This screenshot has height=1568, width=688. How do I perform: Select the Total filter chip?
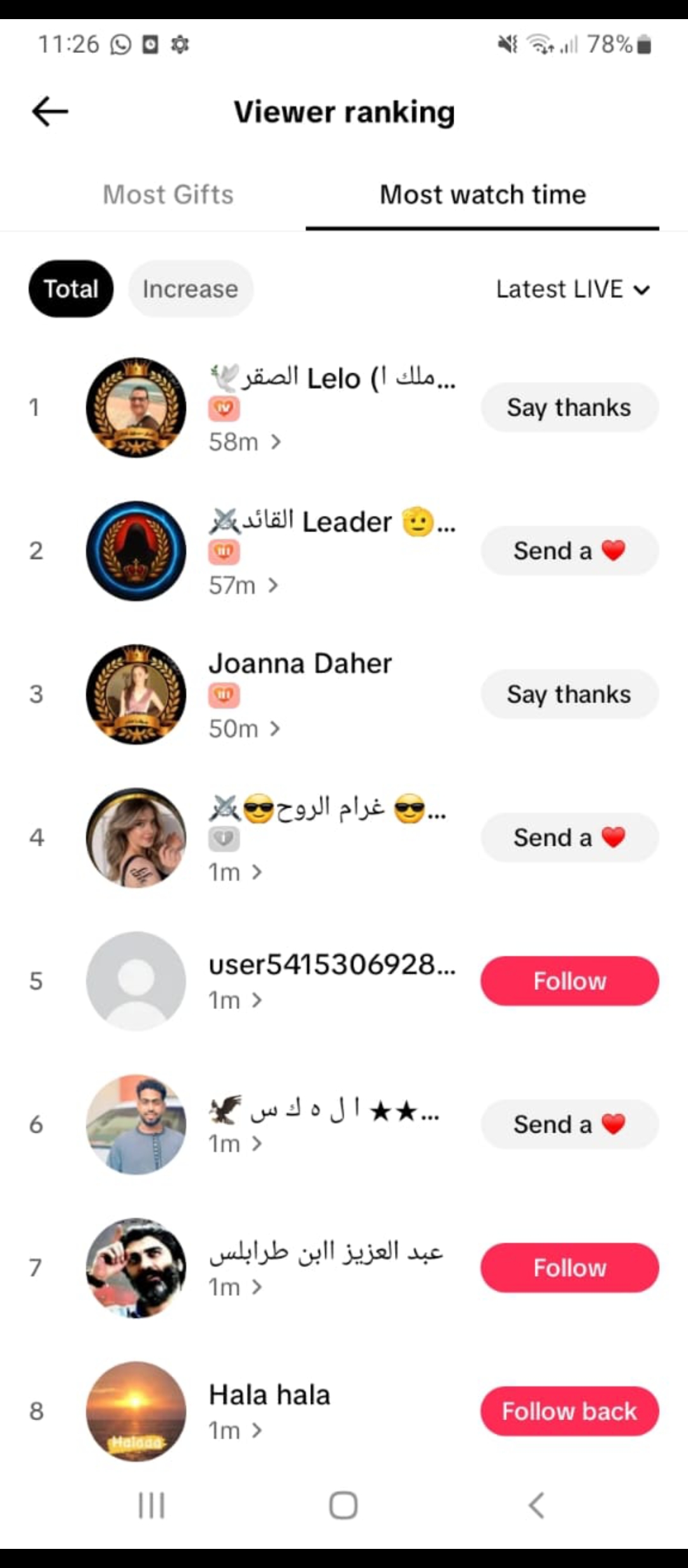point(71,289)
